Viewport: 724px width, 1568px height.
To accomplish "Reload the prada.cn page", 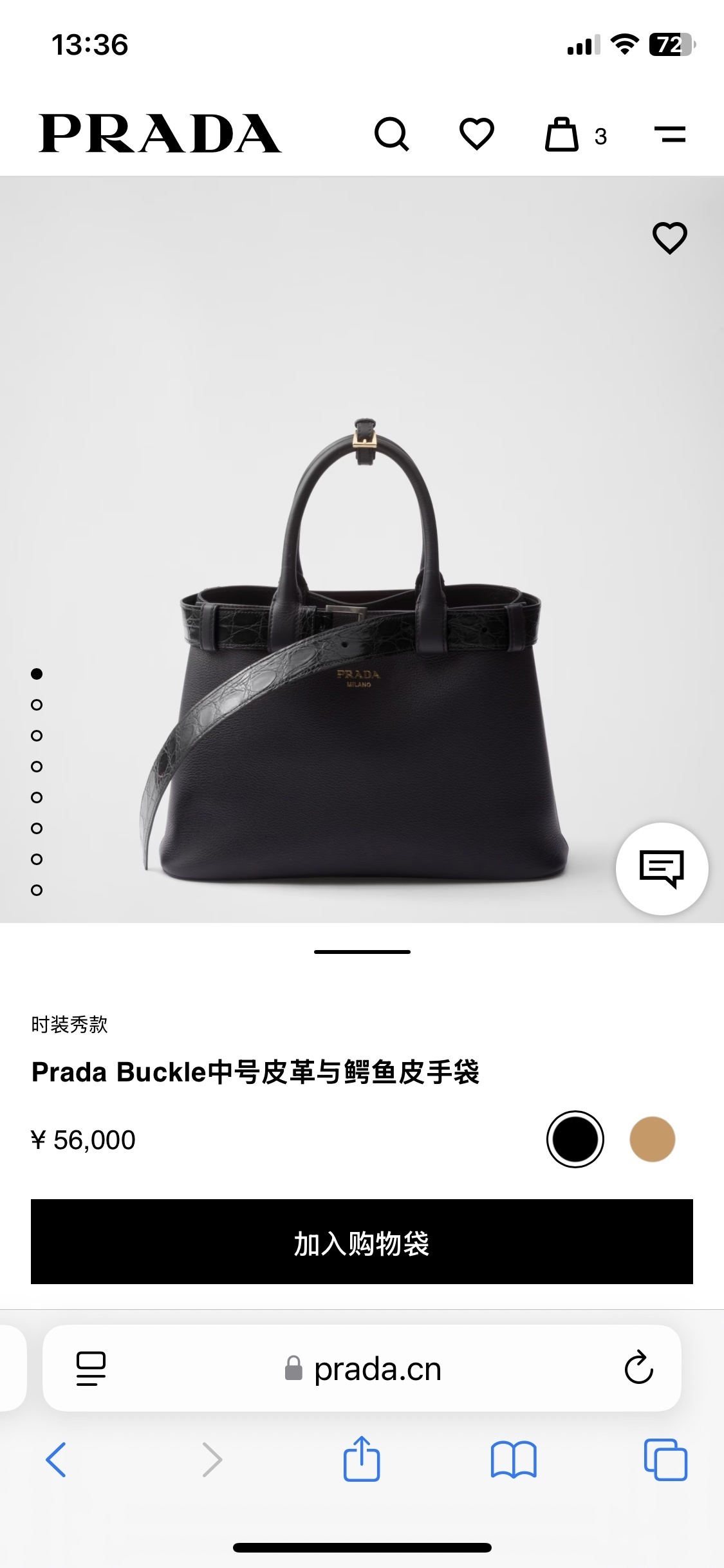I will point(638,1368).
